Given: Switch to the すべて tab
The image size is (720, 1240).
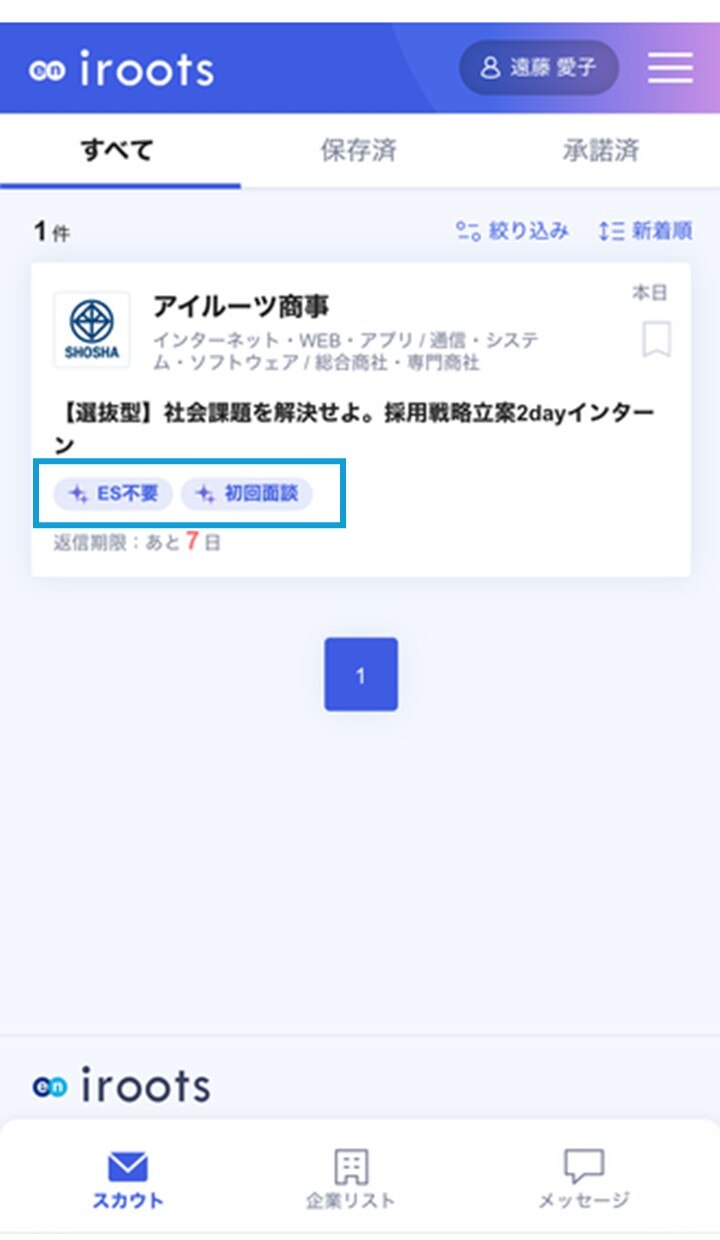Looking at the screenshot, I should [x=118, y=151].
